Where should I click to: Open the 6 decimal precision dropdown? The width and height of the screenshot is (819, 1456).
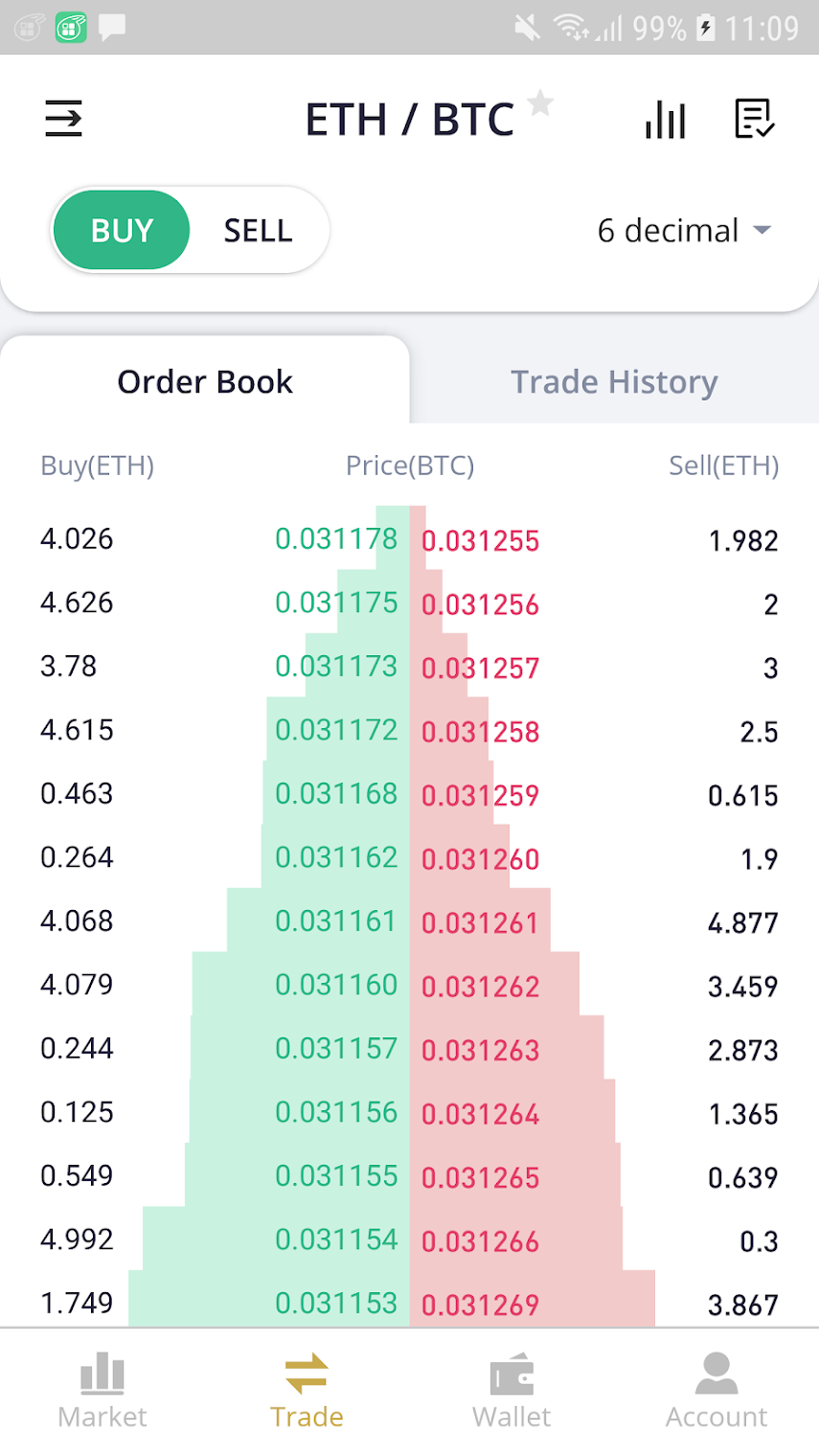[x=671, y=230]
